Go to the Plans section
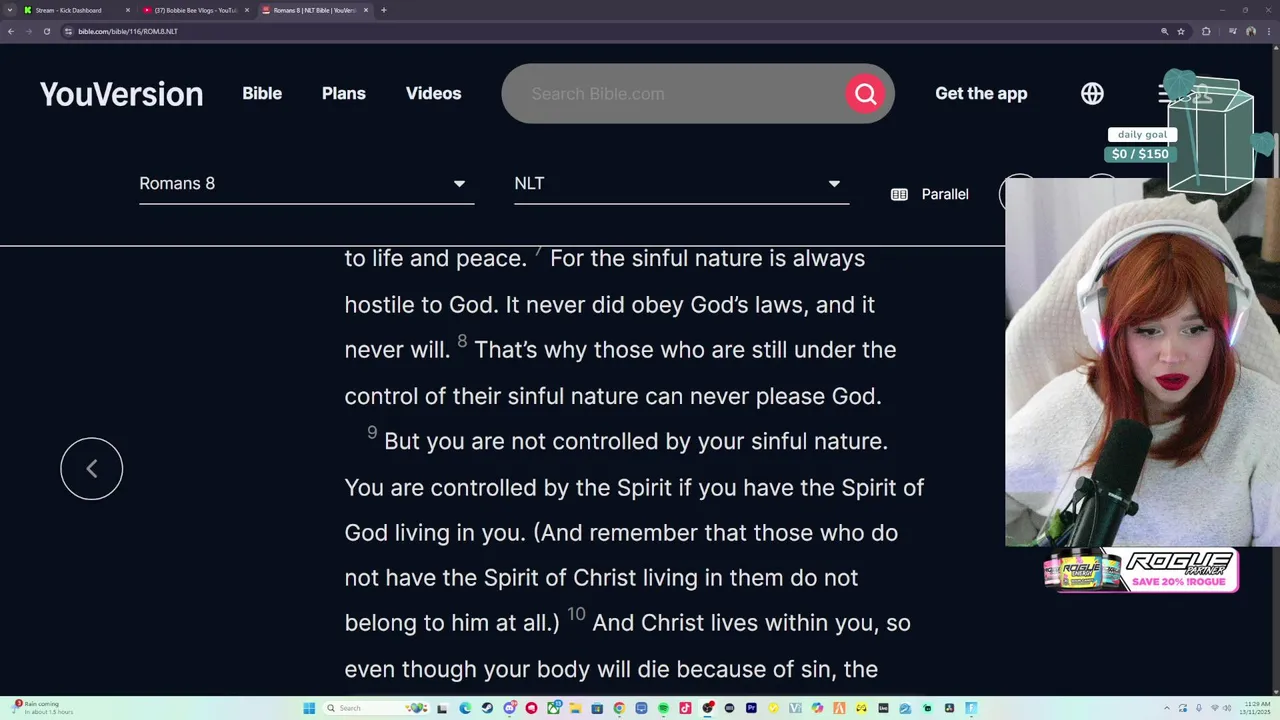The height and width of the screenshot is (720, 1280). 343,93
